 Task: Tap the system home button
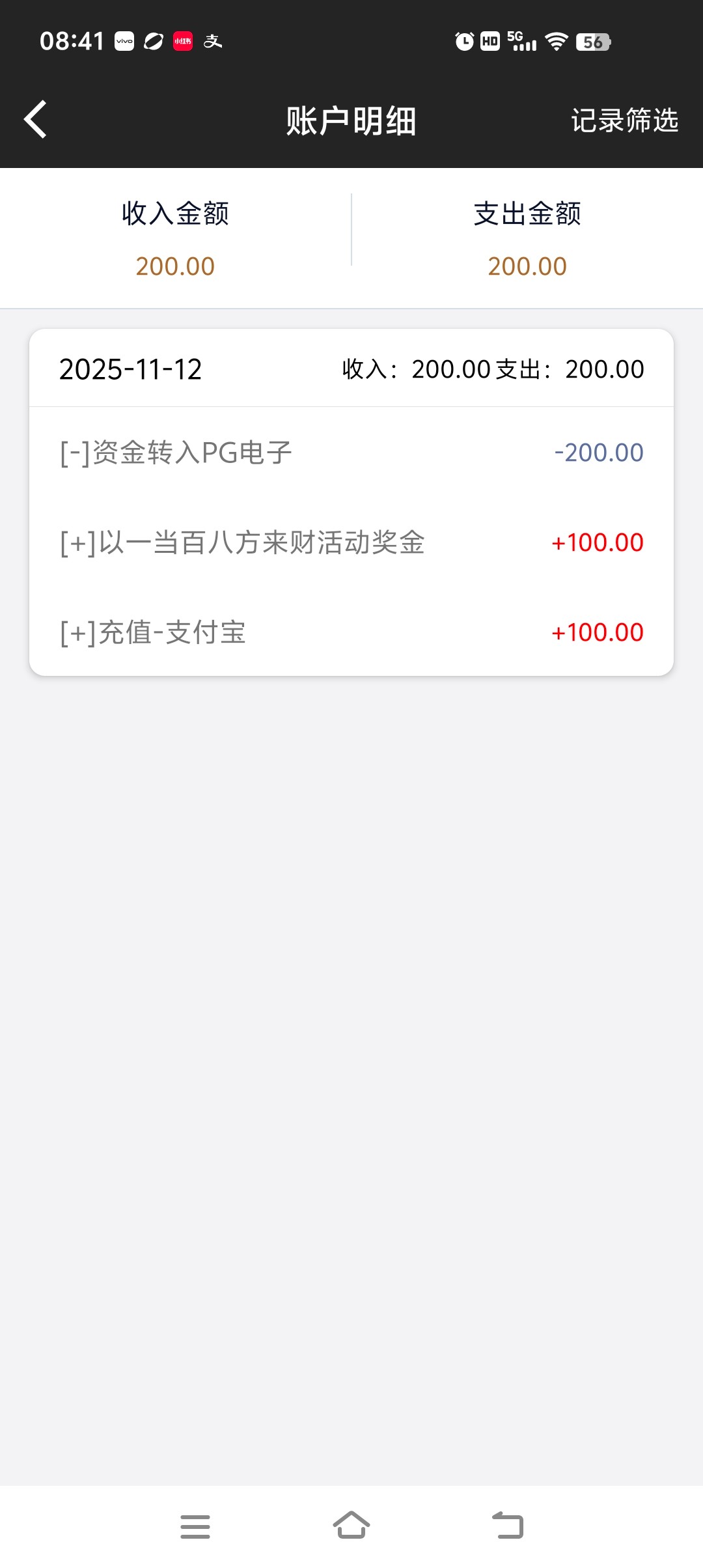[351, 1526]
